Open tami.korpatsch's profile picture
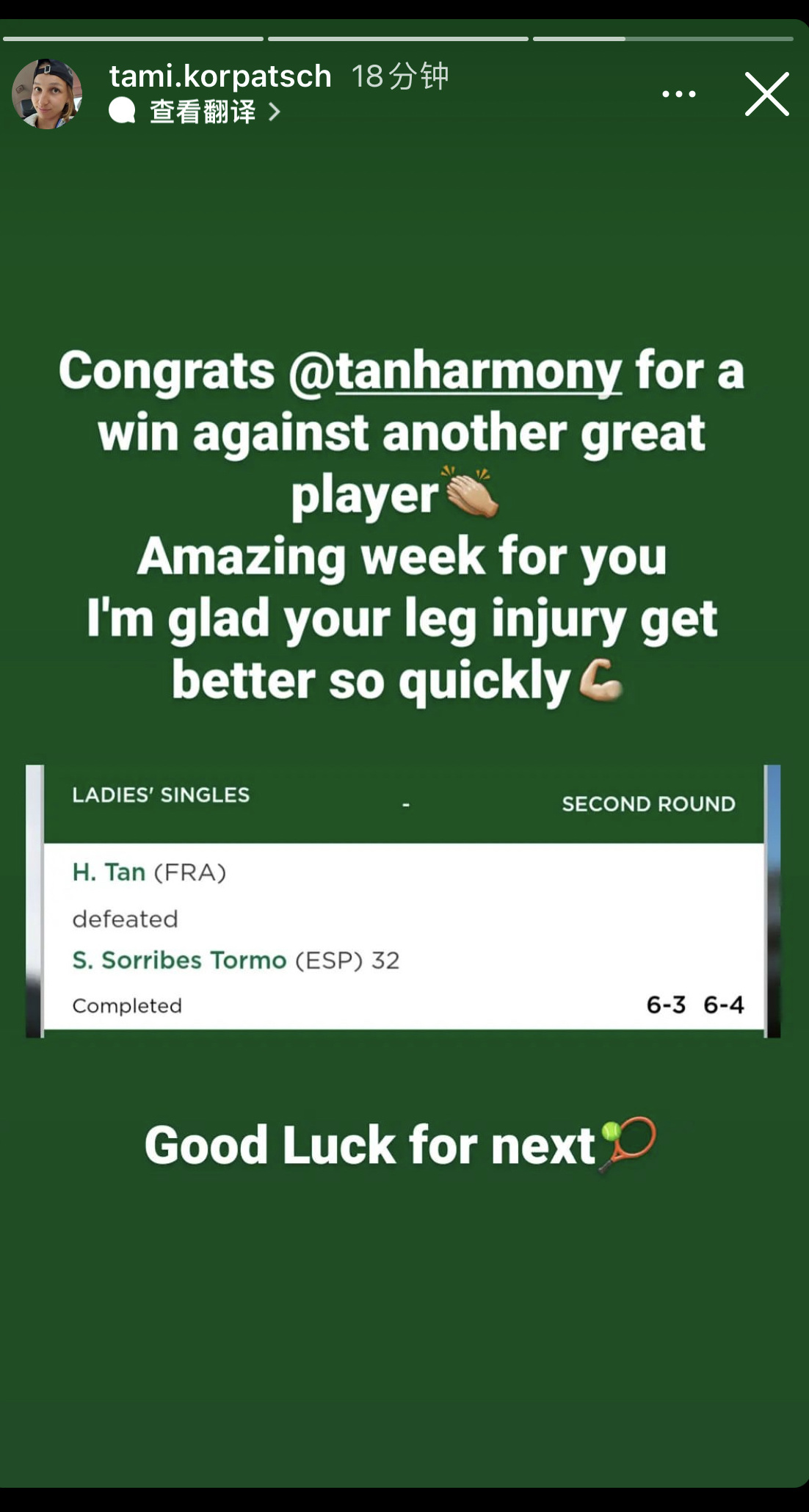 coord(46,94)
